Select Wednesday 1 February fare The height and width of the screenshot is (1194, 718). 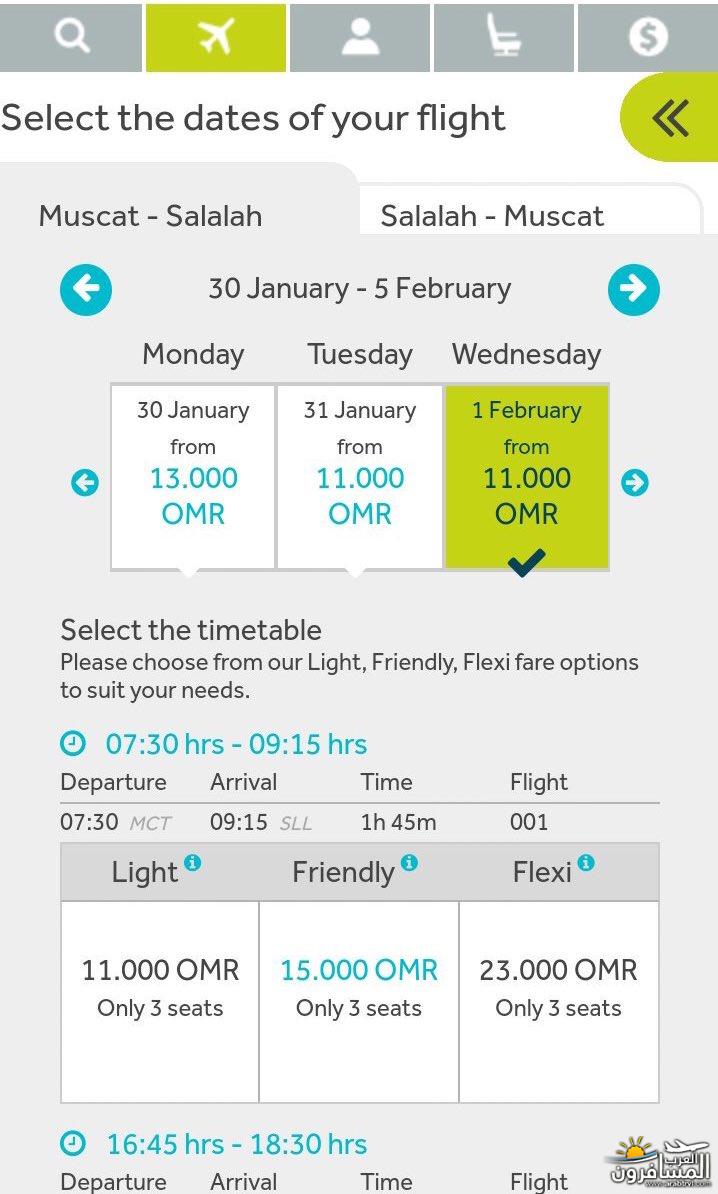coord(526,477)
